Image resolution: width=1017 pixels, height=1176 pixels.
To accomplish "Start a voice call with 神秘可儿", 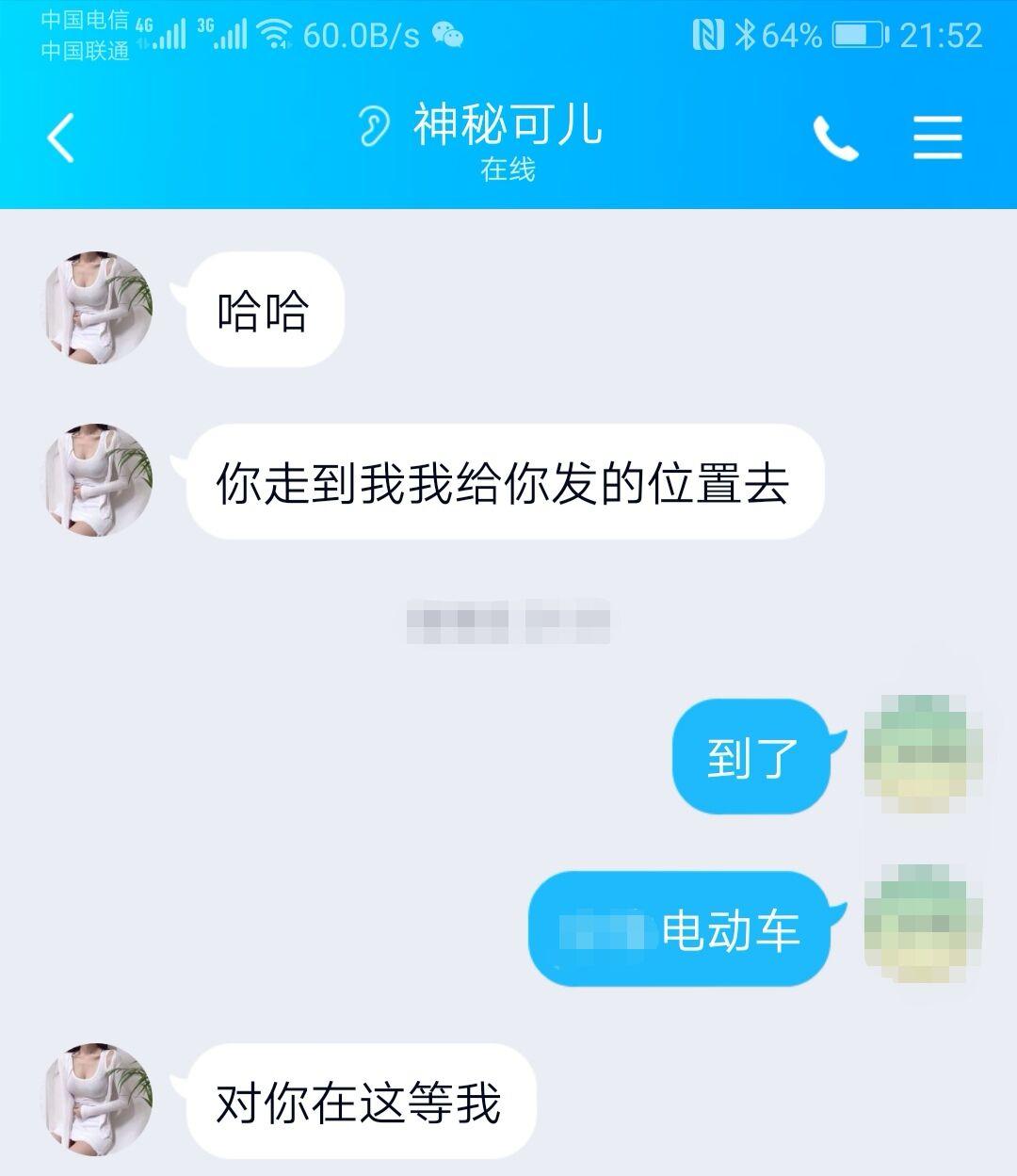I will pyautogui.click(x=835, y=138).
